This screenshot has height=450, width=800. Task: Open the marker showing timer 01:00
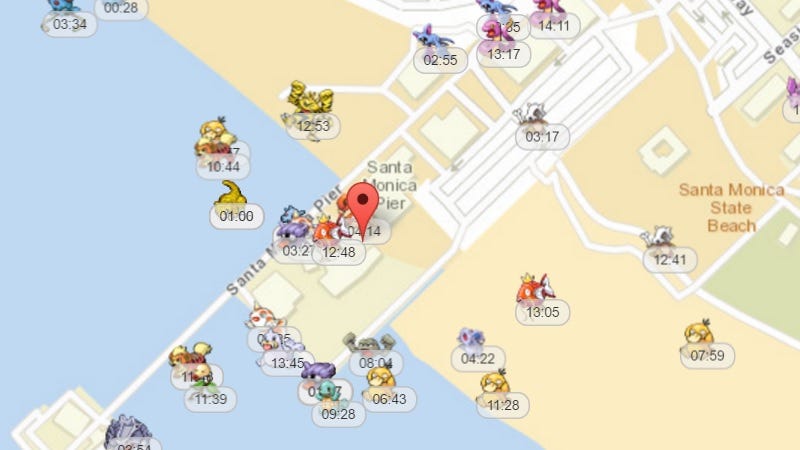236,196
